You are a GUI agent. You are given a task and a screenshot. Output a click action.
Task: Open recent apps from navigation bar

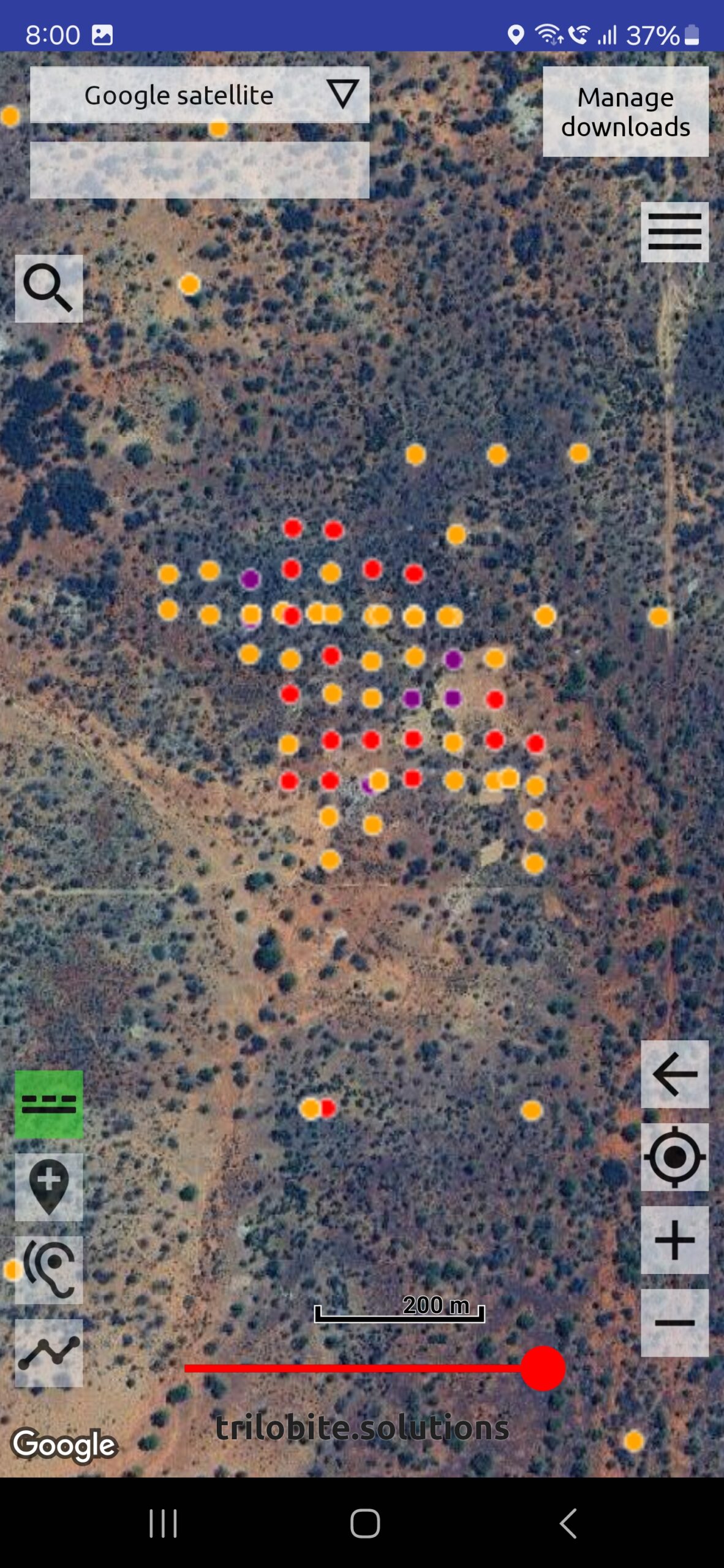point(163,1523)
